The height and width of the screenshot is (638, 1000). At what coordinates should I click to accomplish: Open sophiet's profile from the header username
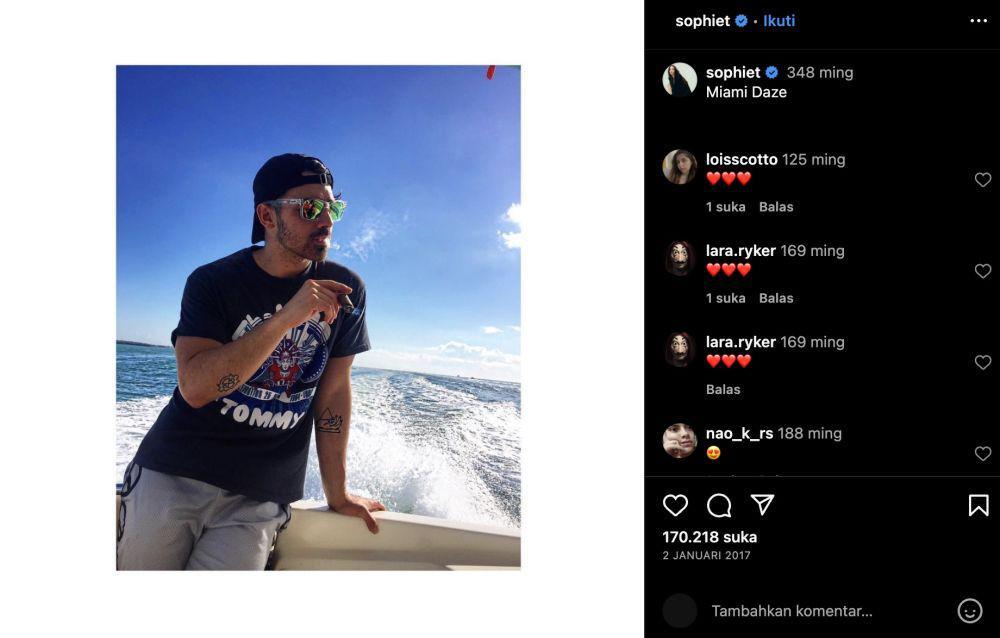[x=702, y=21]
